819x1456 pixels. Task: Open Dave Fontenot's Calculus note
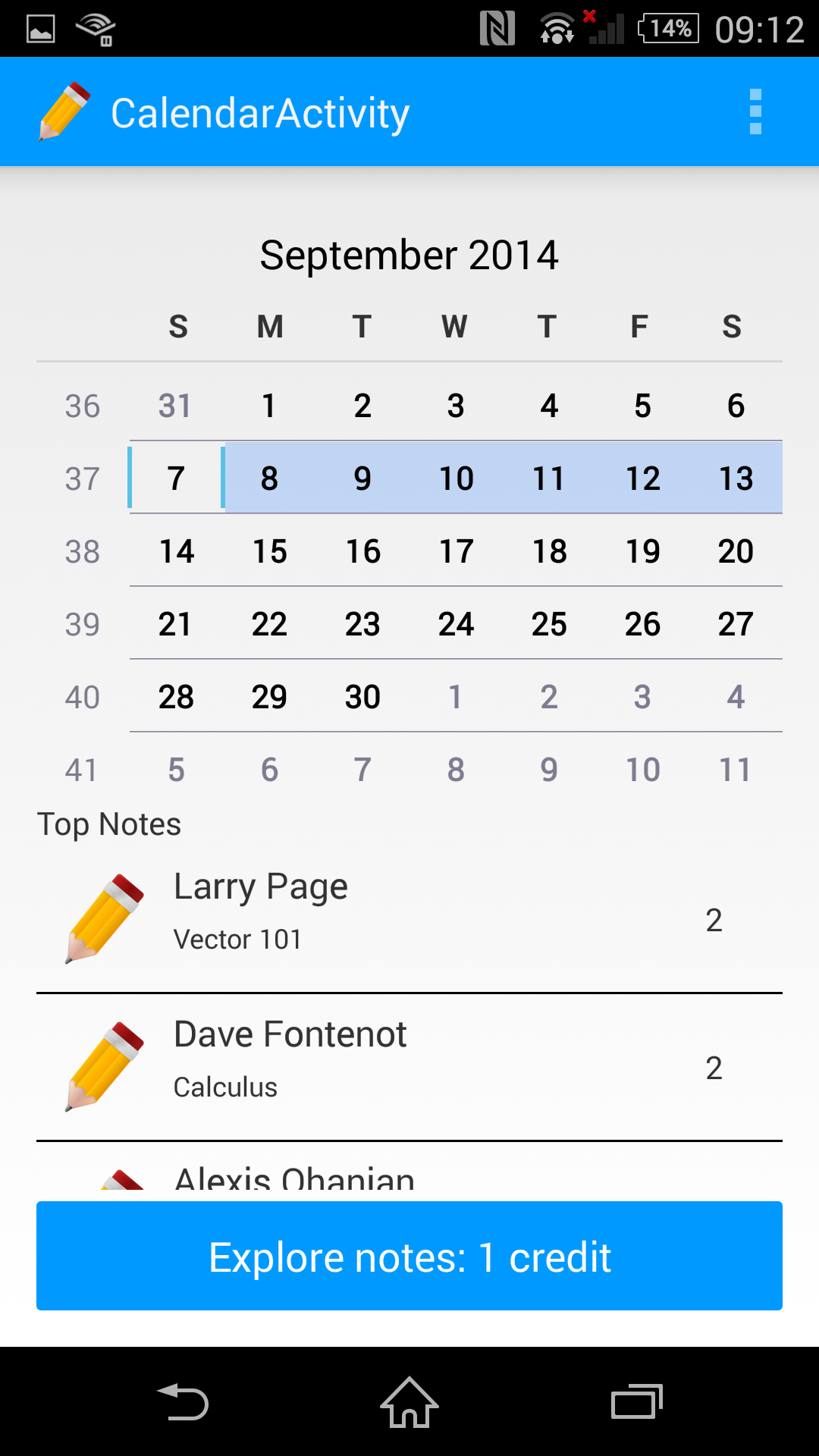click(x=409, y=1065)
